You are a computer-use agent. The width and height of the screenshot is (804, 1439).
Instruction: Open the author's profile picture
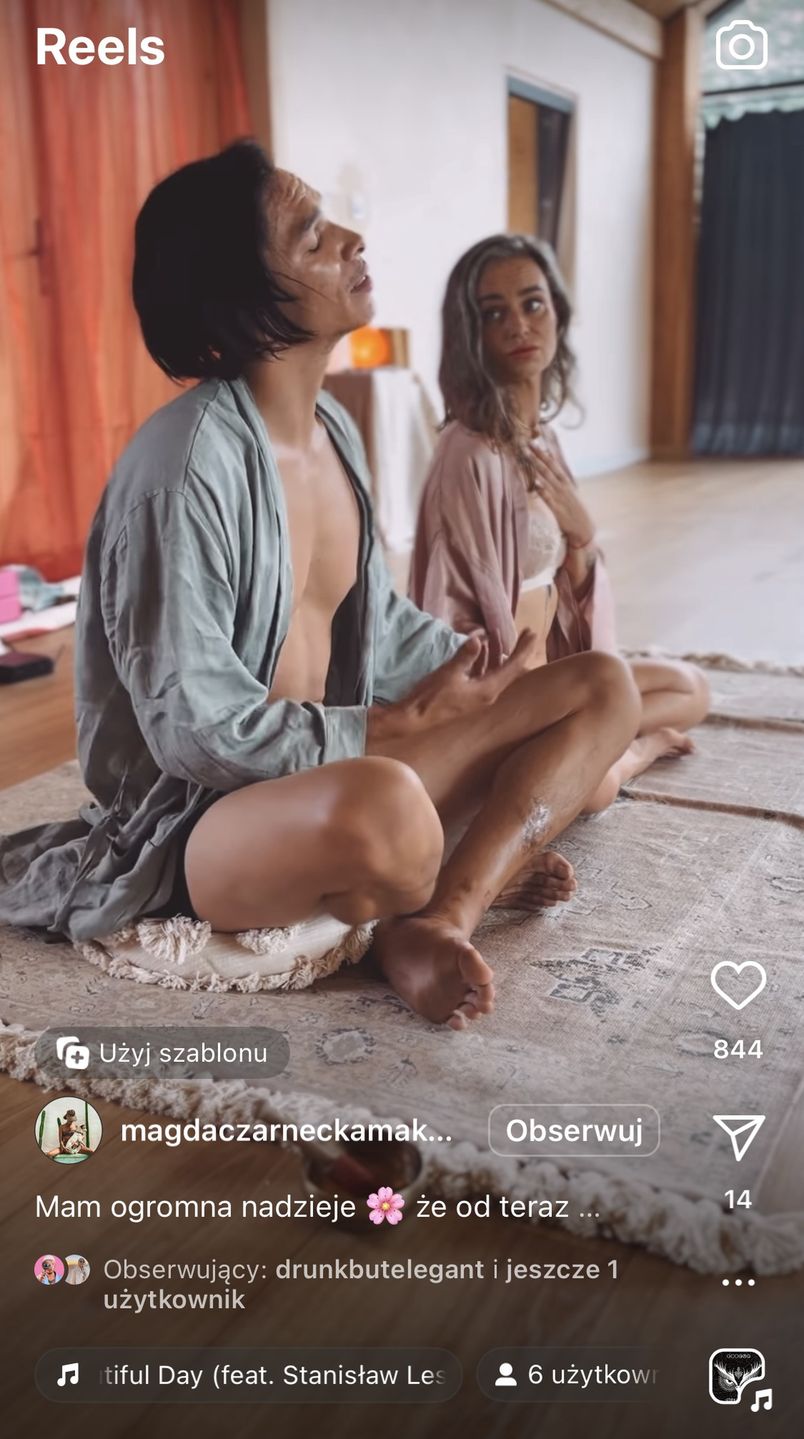tap(69, 1131)
